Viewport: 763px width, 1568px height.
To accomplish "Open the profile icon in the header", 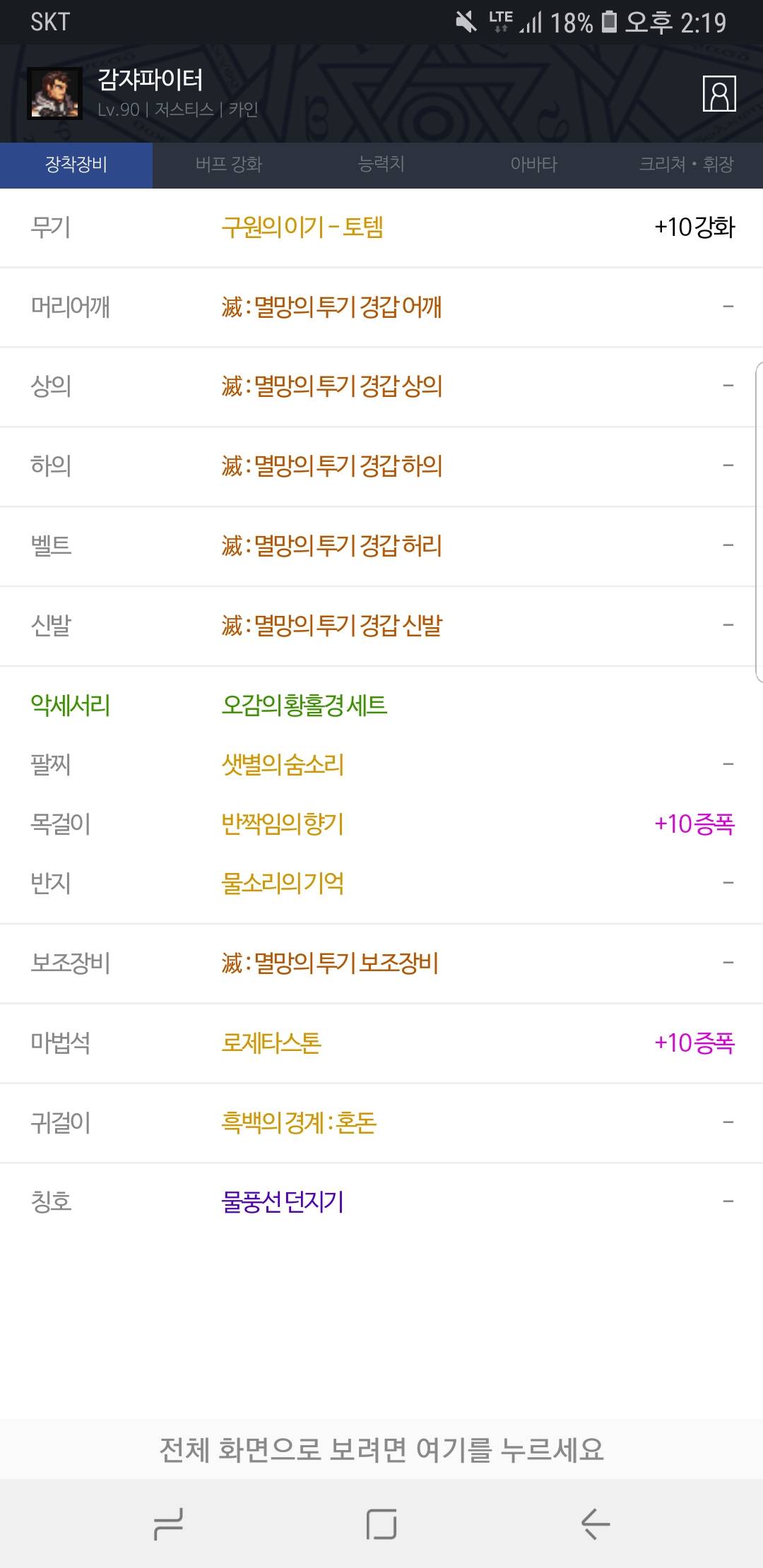I will tap(719, 93).
